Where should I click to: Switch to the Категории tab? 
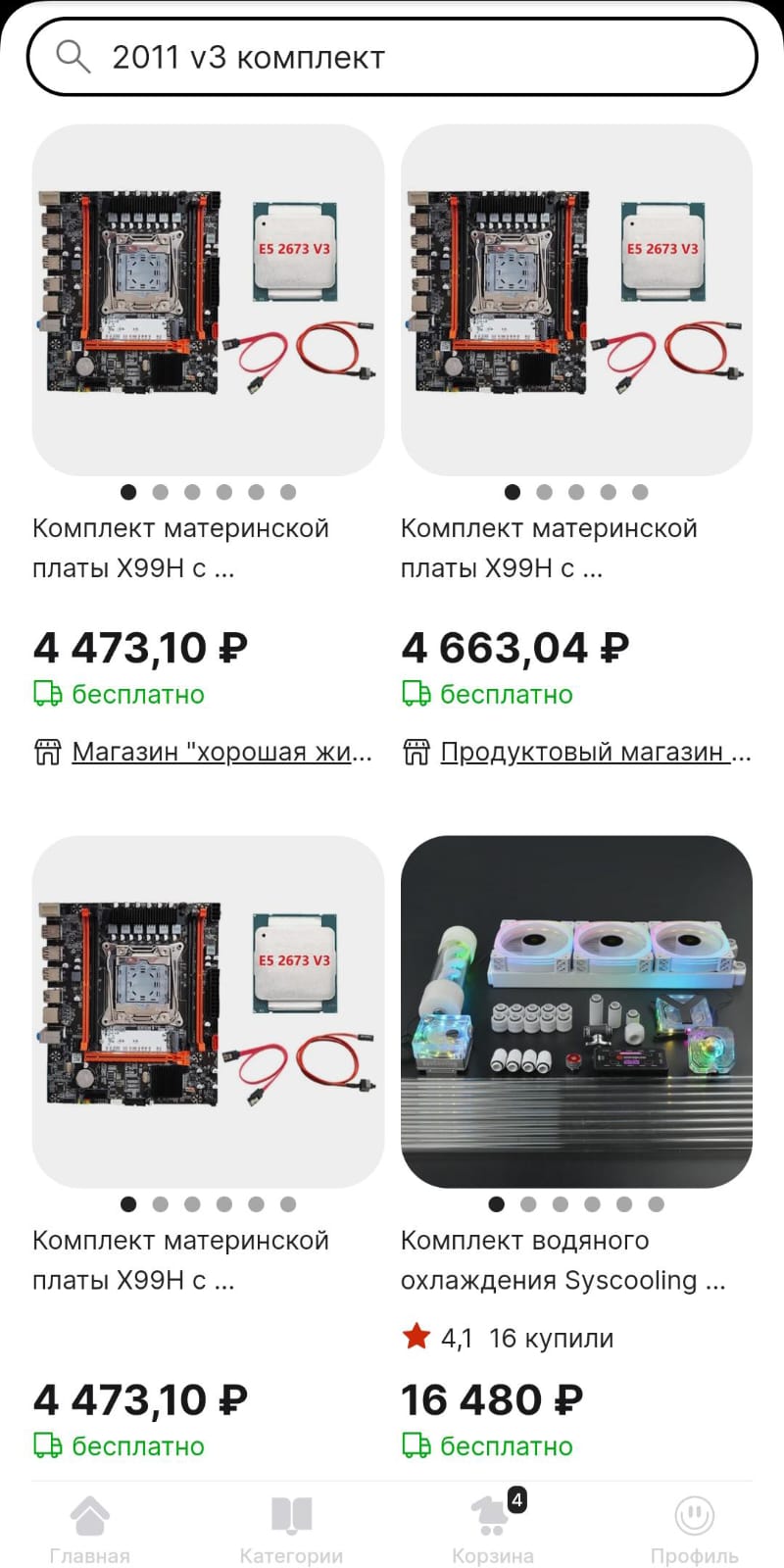click(291, 1529)
